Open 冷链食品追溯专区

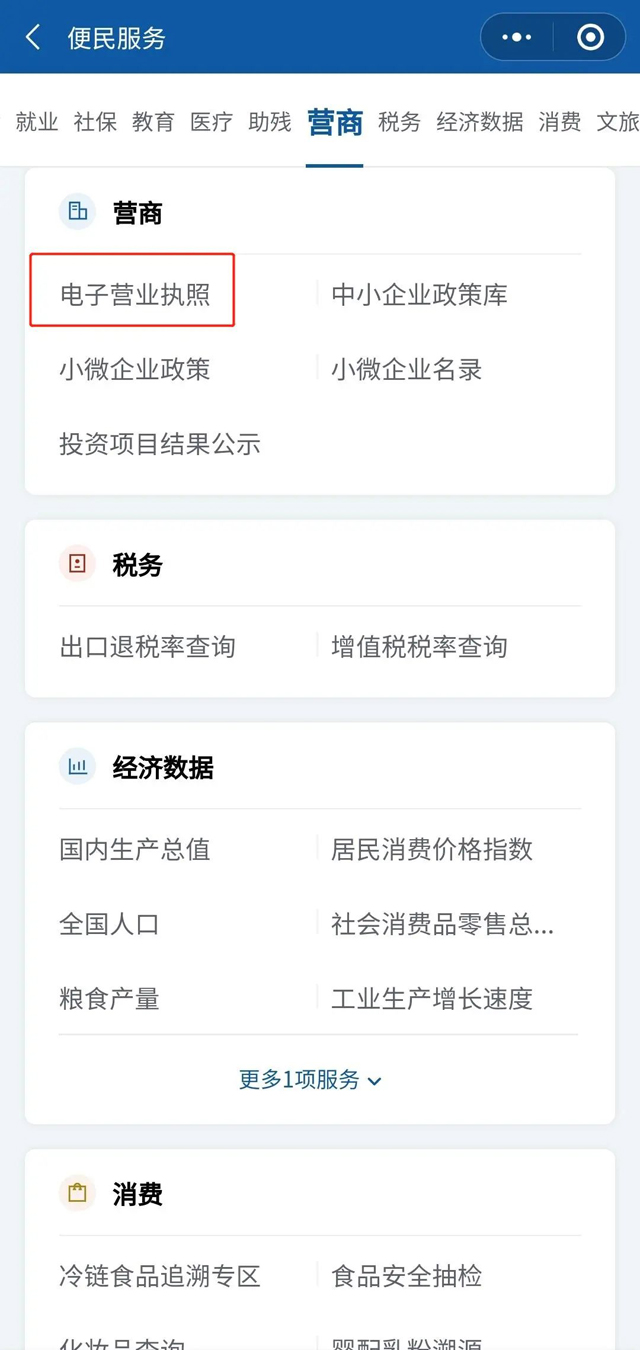point(160,1276)
